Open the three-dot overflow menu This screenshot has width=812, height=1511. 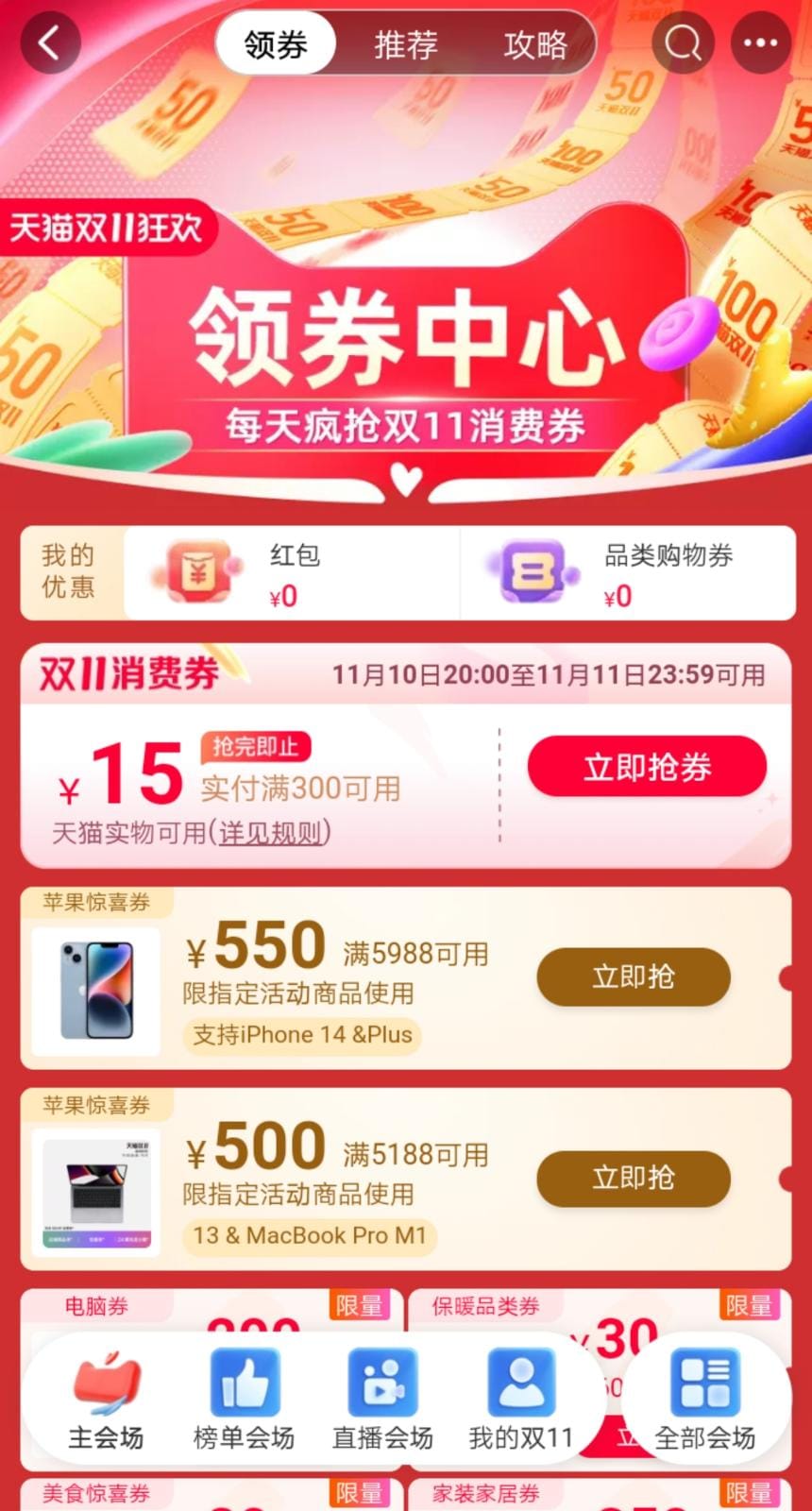pos(760,43)
